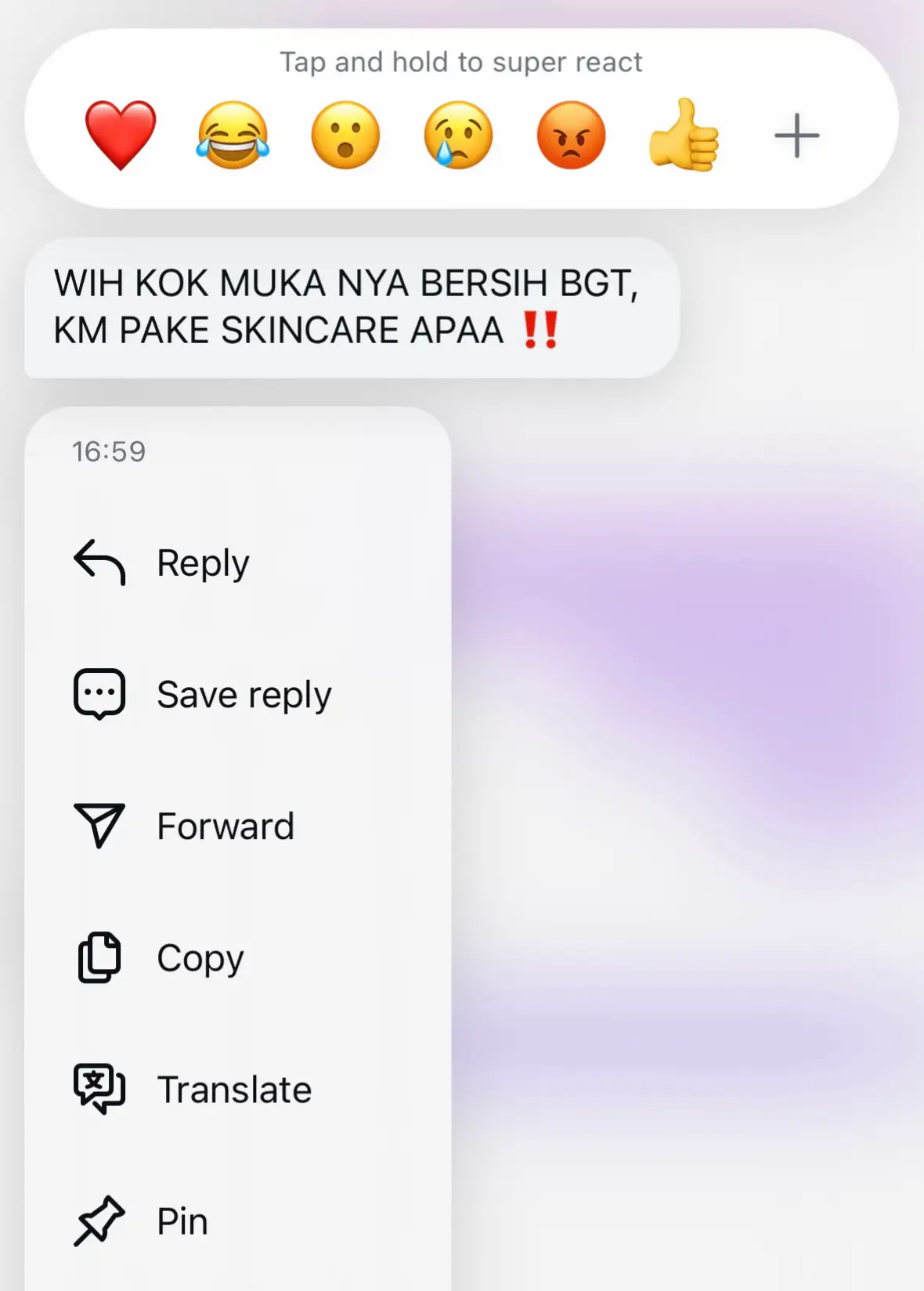
Task: React with the laughing tears emoji
Action: [233, 136]
